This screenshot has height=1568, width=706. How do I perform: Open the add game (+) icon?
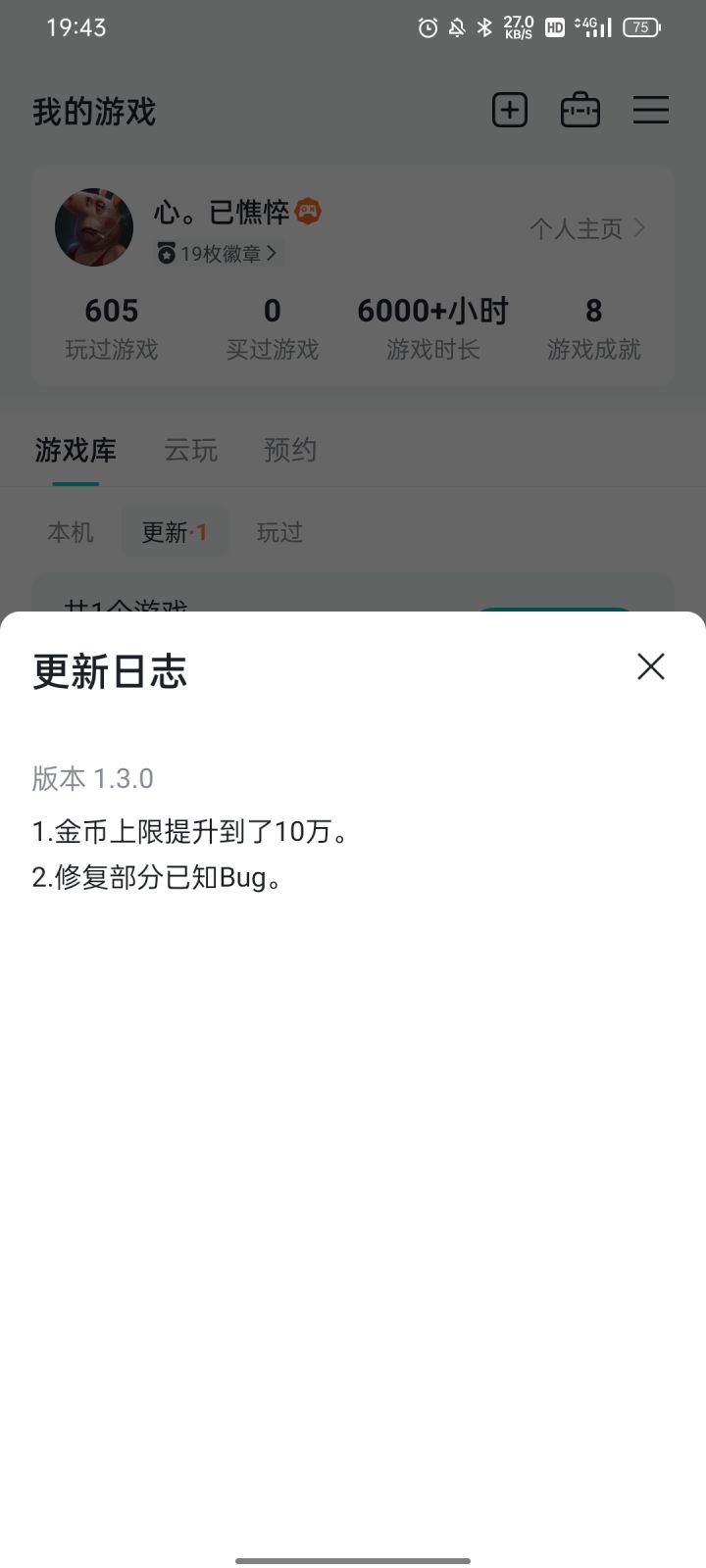(x=509, y=110)
